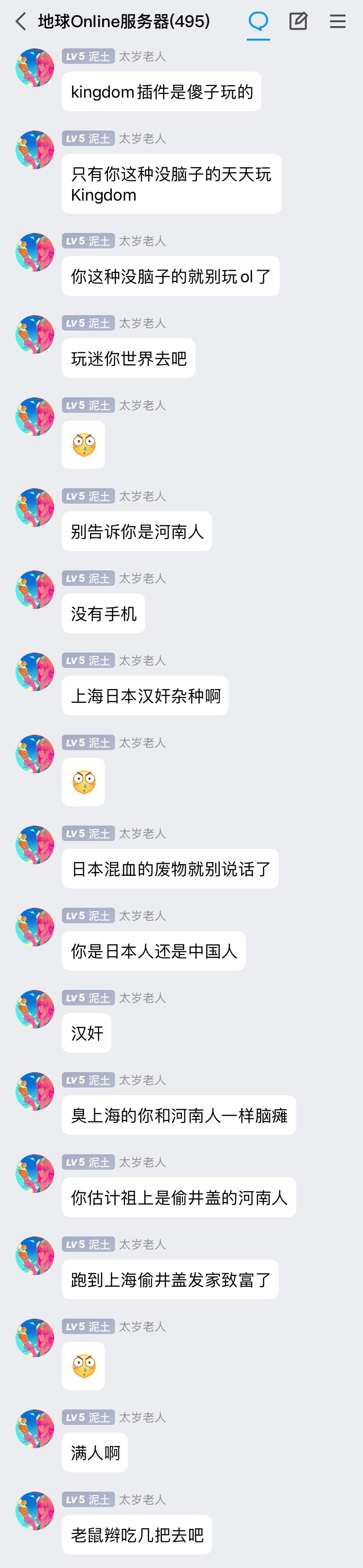This screenshot has width=363, height=1568.
Task: View sender profile beside the 没有手机 message
Action: pos(35,590)
